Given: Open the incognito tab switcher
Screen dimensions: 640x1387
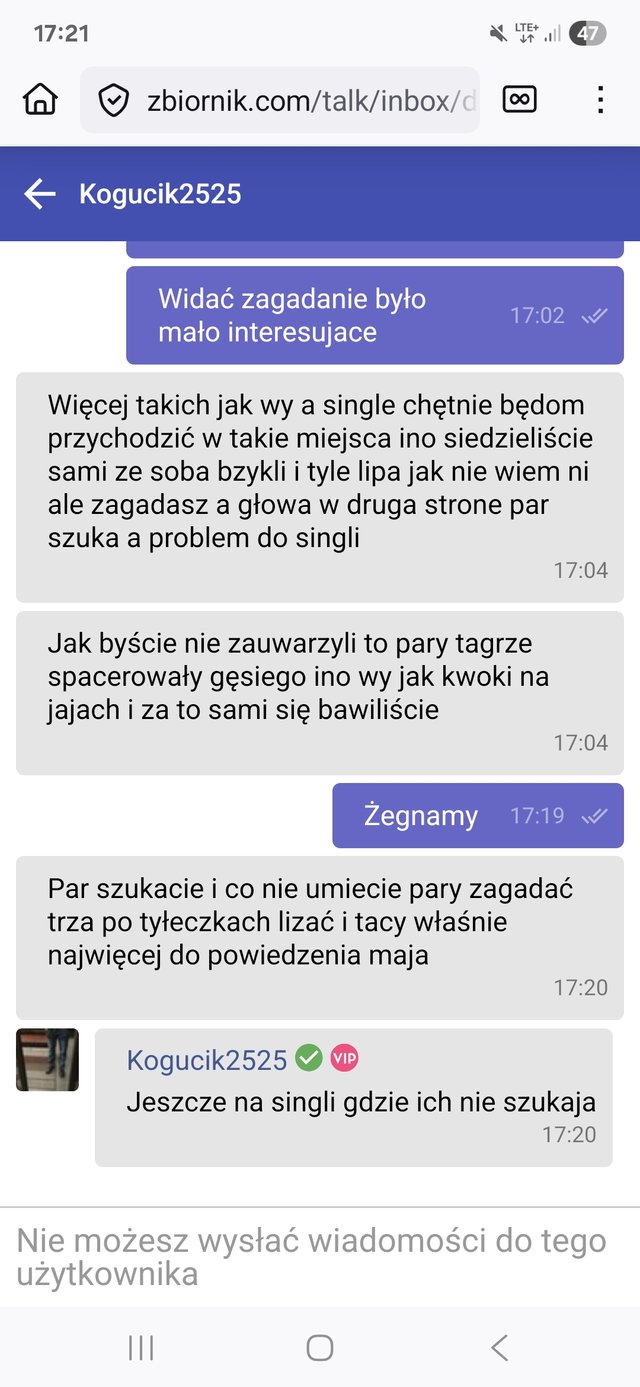Looking at the screenshot, I should click(520, 99).
